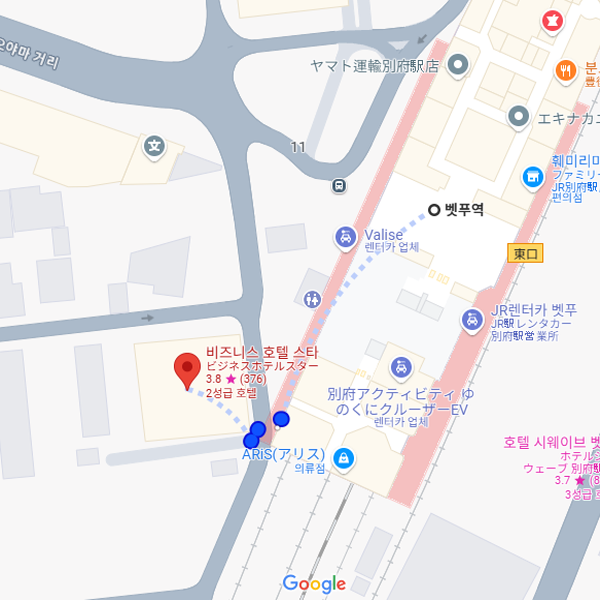Tap the red pin for 비즈니스 호텔 스타
600x600 pixels.
187,370
